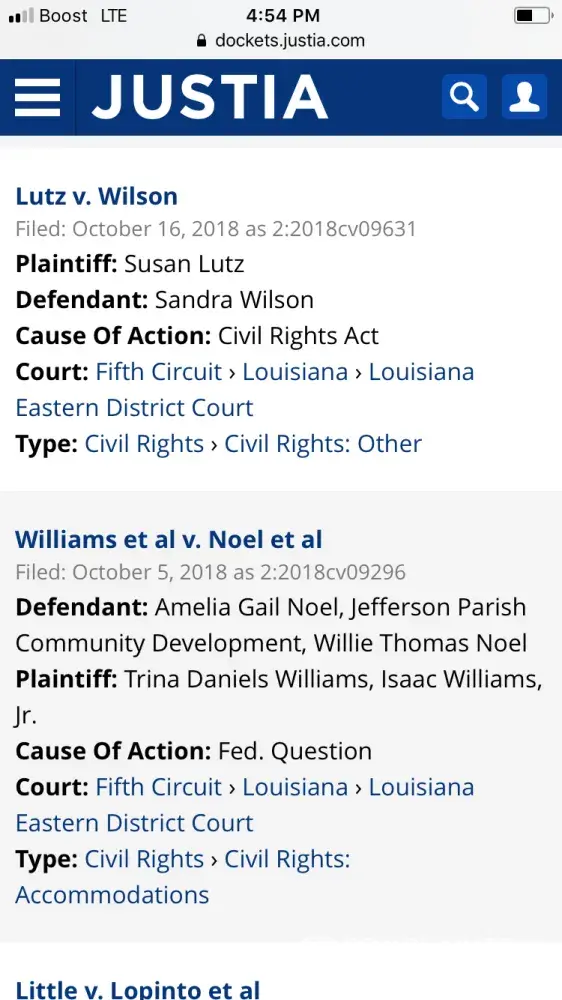
Task: Open the Lutz v. Wilson case
Action: tap(96, 196)
